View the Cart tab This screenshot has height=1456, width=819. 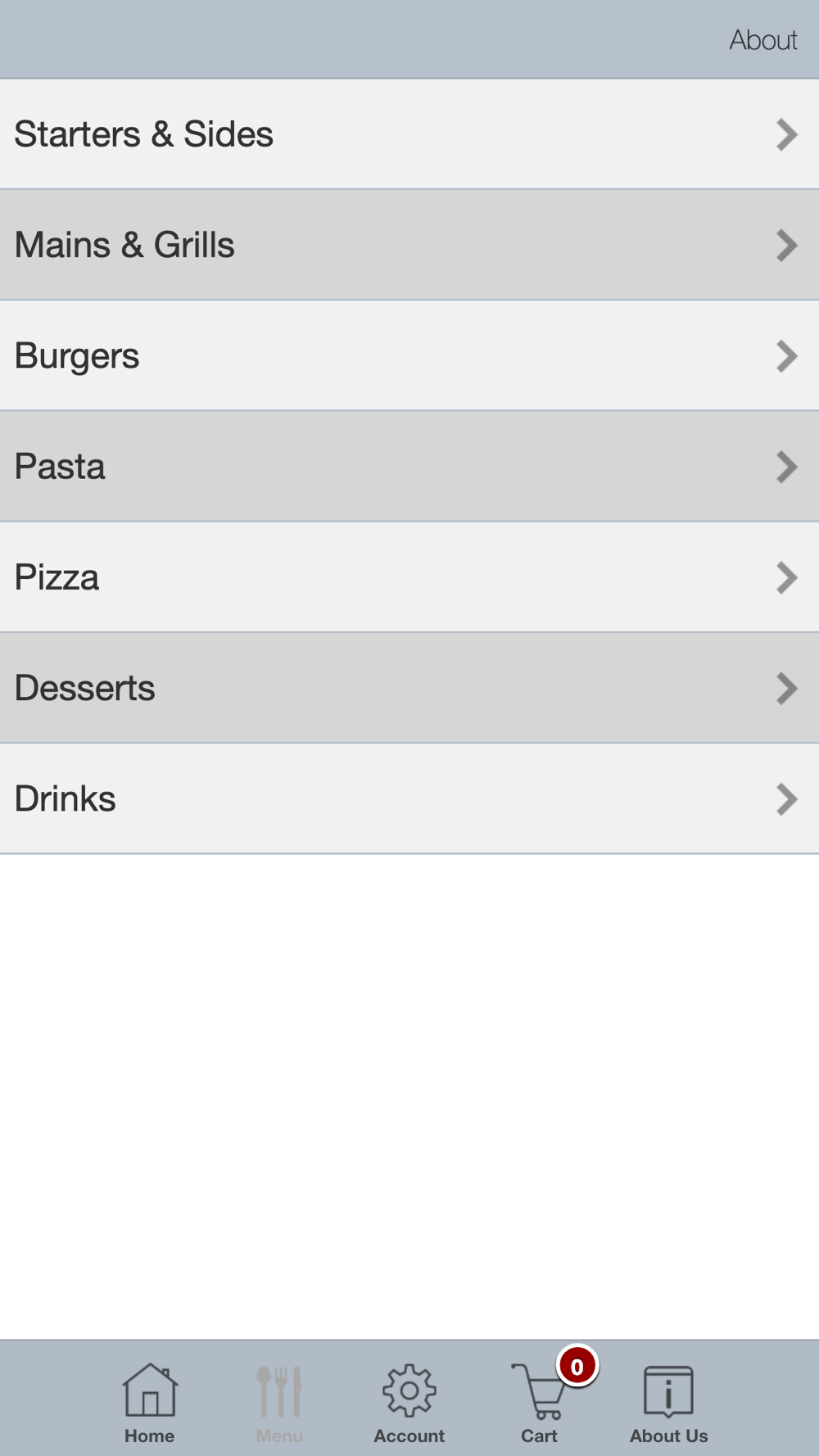click(x=540, y=1402)
